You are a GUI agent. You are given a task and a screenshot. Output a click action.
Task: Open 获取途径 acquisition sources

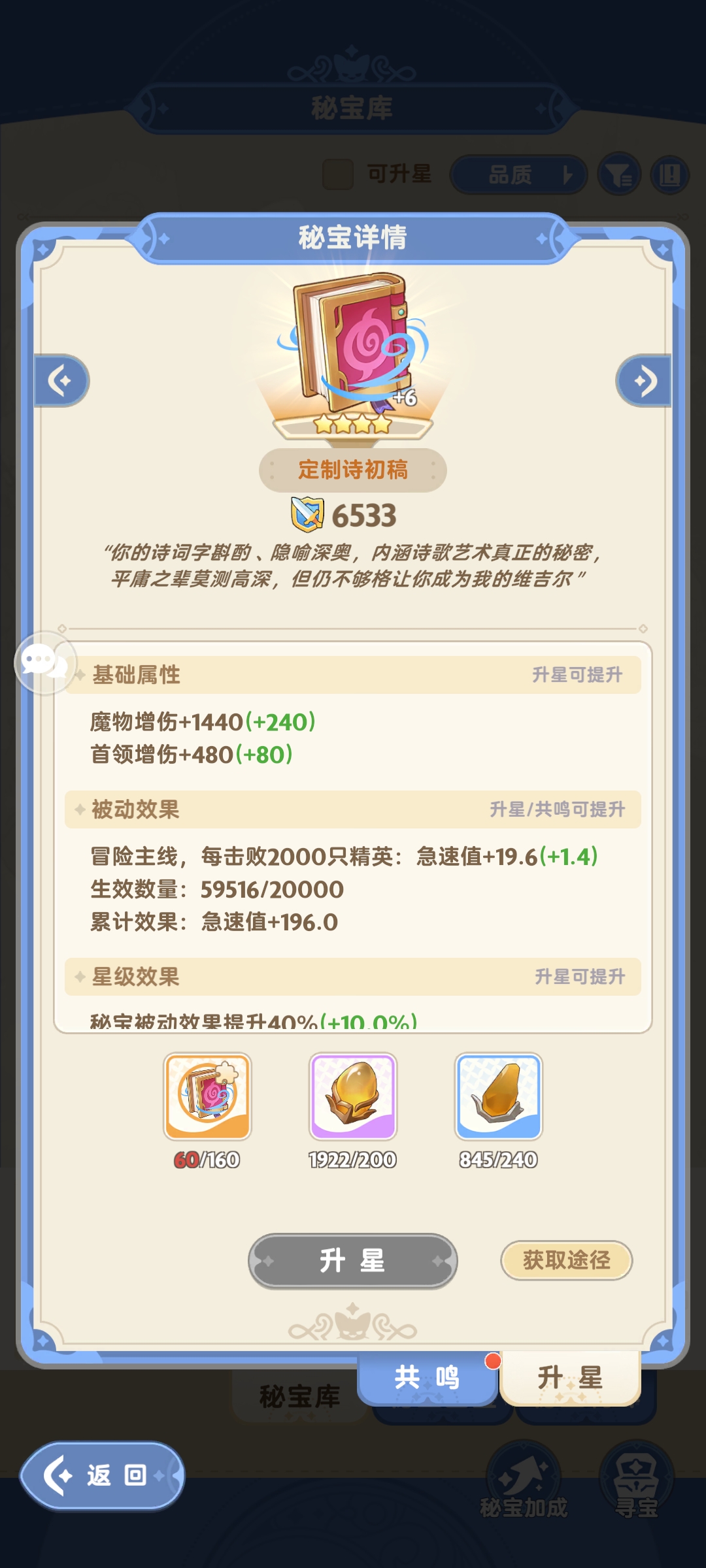click(x=566, y=1260)
